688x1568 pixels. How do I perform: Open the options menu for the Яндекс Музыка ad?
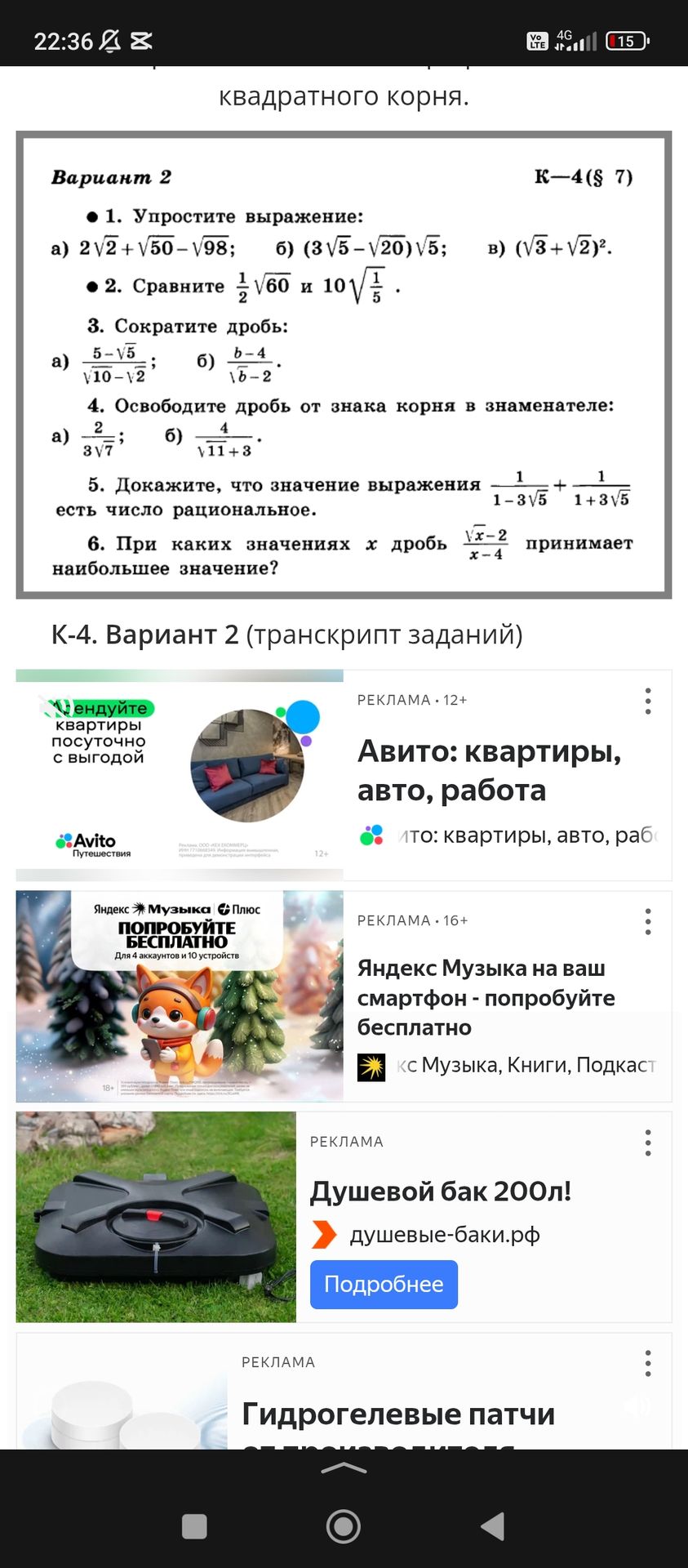pyautogui.click(x=648, y=922)
